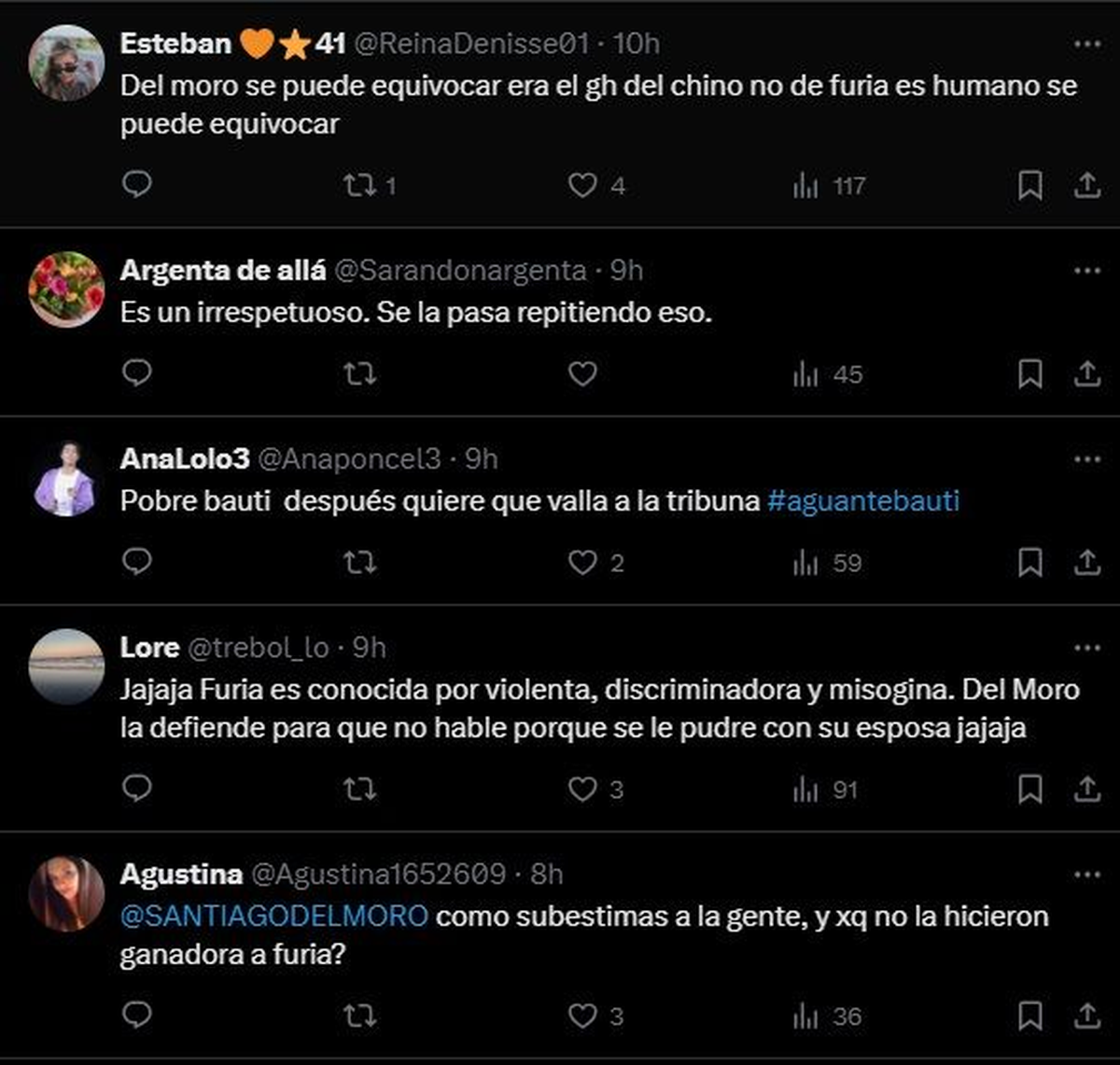Like Esteban's tweet
The height and width of the screenshot is (1065, 1120).
point(582,186)
